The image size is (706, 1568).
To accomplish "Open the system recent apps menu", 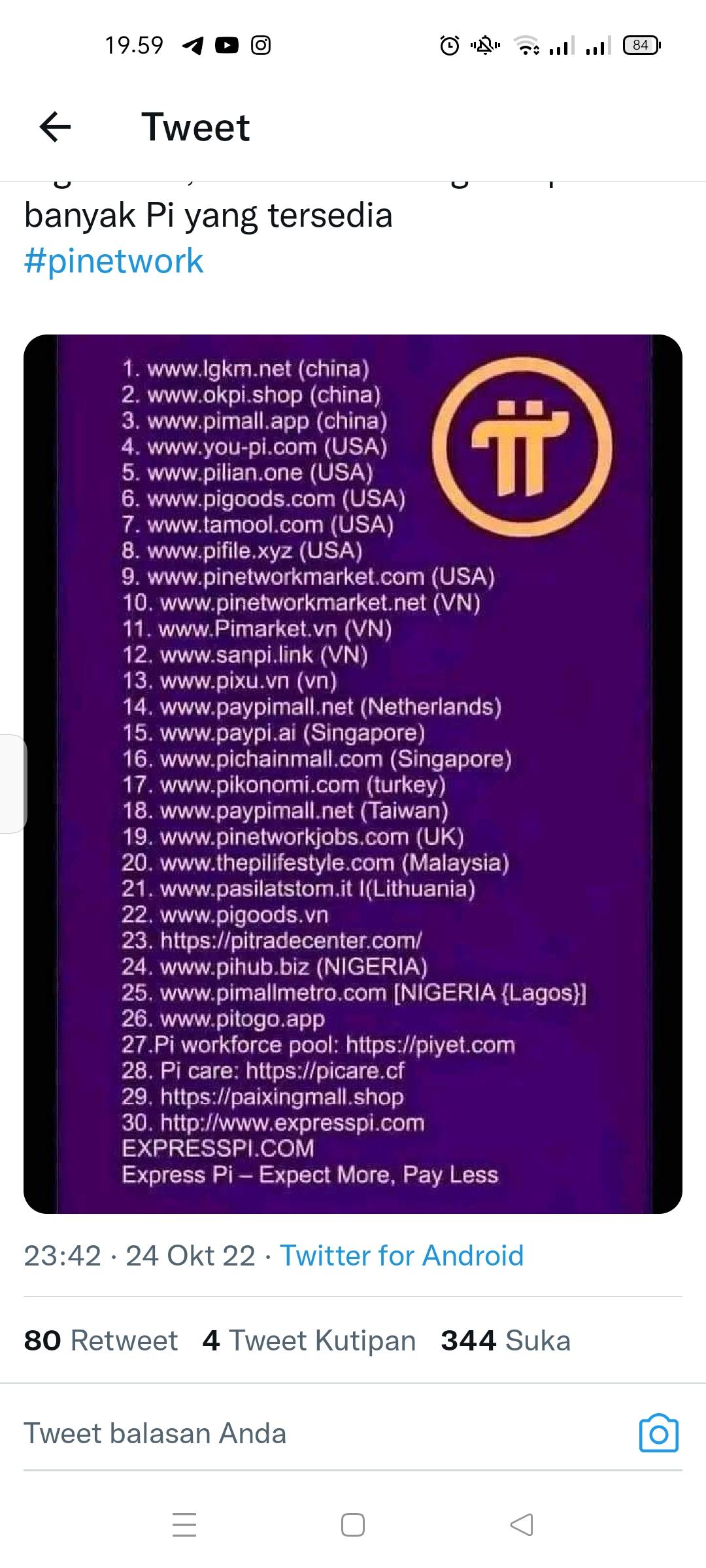I will [184, 1525].
